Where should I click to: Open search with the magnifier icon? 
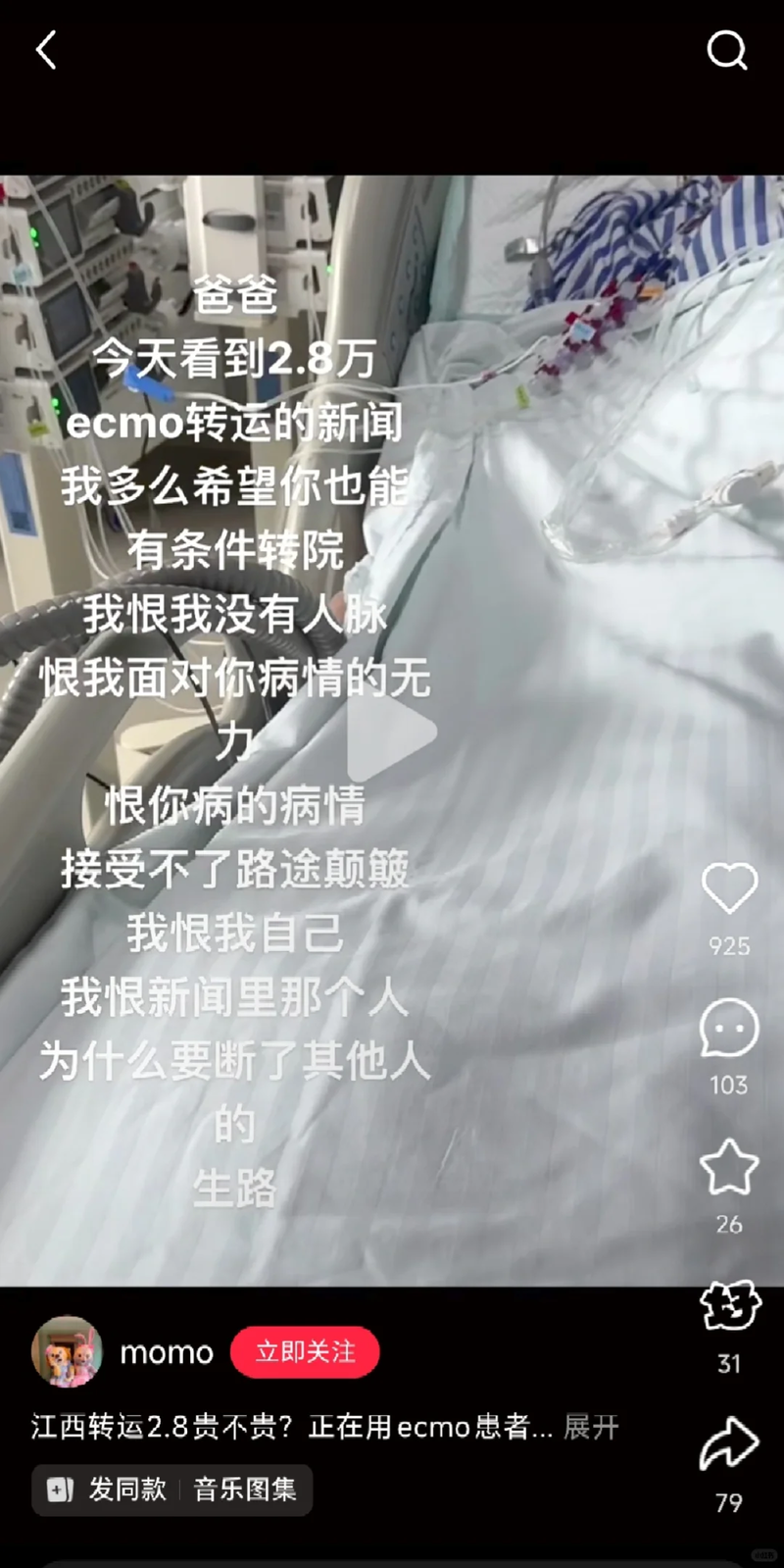tap(727, 49)
